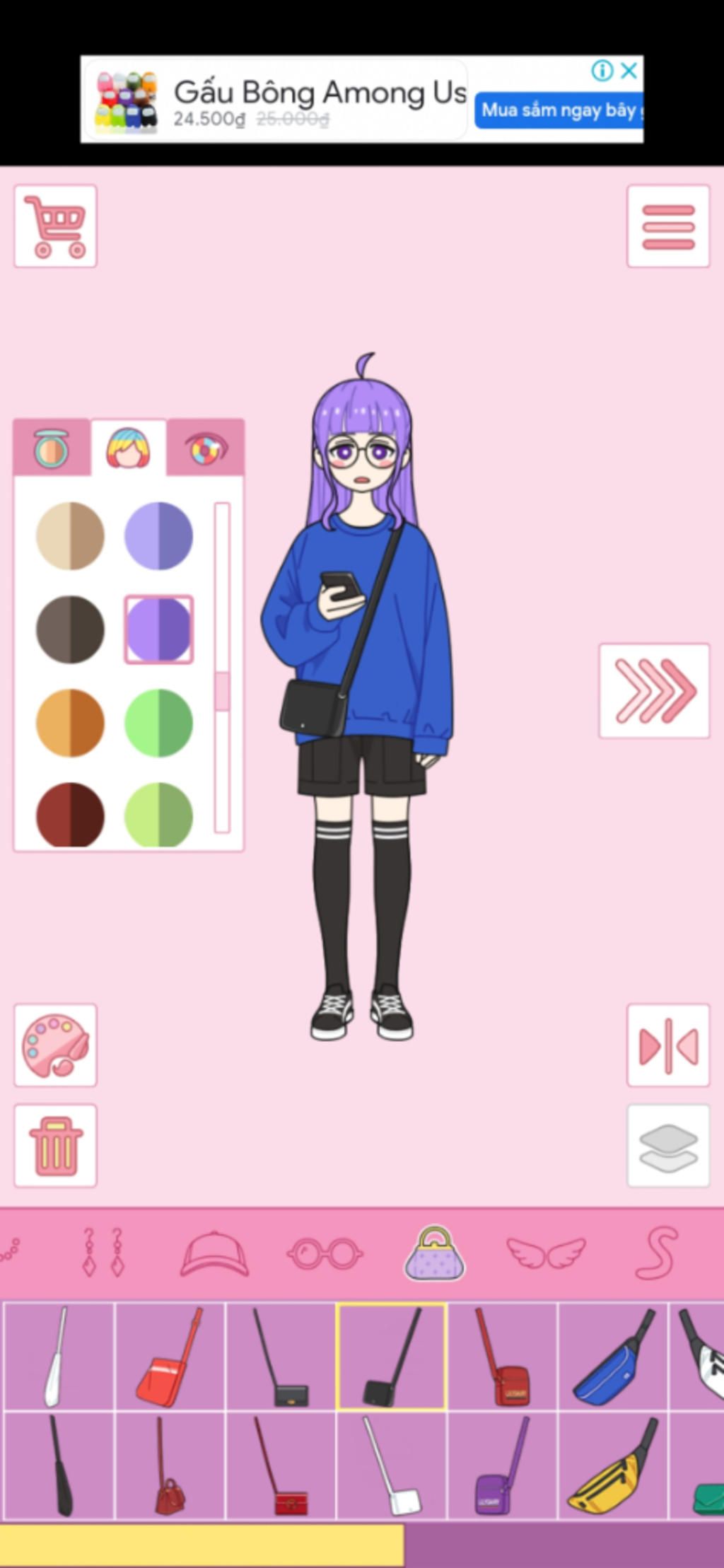Screen dimensions: 724x1568
Task: Switch to the skin tone tab
Action: (52, 447)
